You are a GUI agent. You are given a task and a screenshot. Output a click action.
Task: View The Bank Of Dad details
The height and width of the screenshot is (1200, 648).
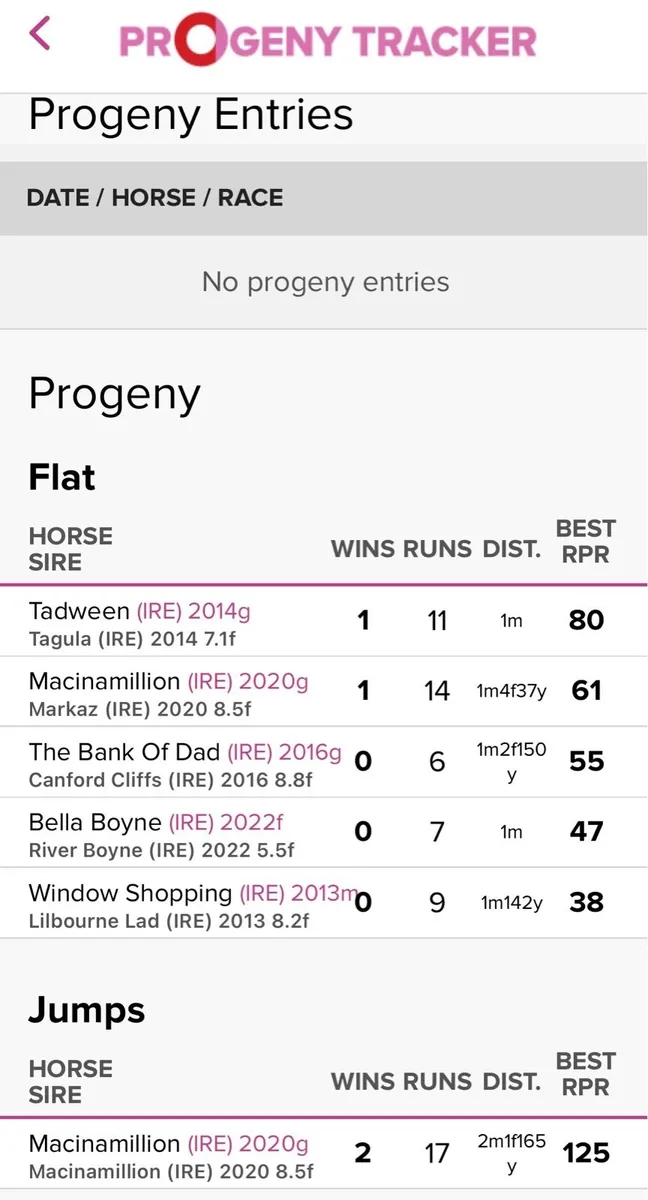pyautogui.click(x=125, y=752)
